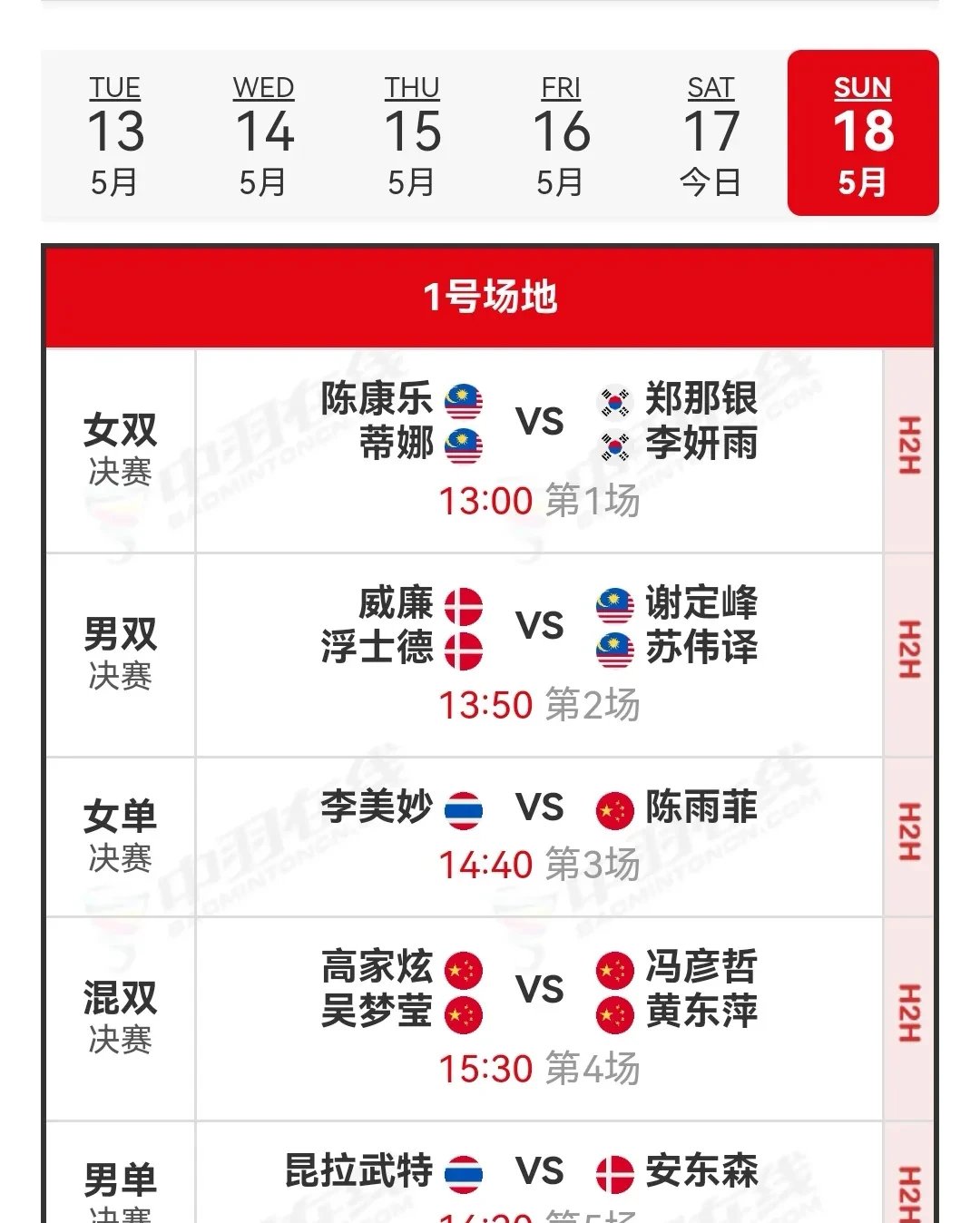The image size is (980, 1223).
Task: Click the China flag next to 高家炫
Action: 463,968
